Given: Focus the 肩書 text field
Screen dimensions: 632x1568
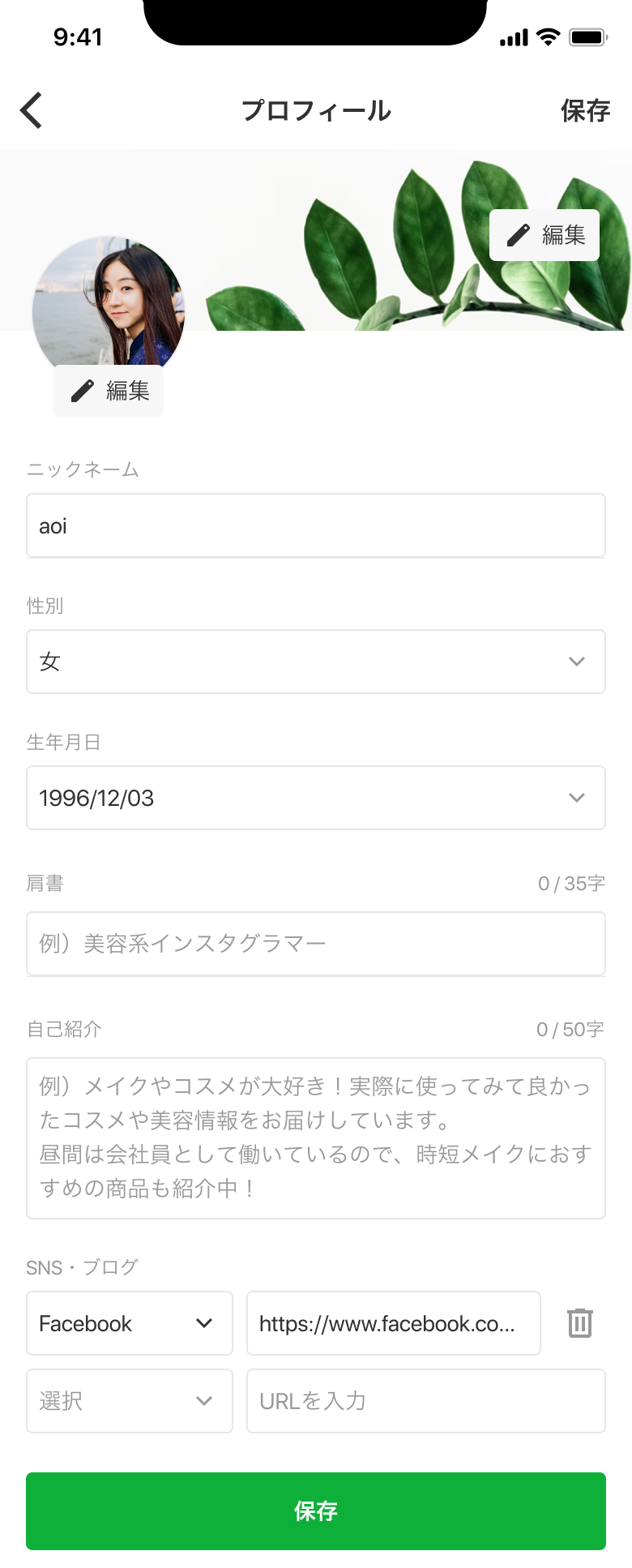Looking at the screenshot, I should click(316, 944).
